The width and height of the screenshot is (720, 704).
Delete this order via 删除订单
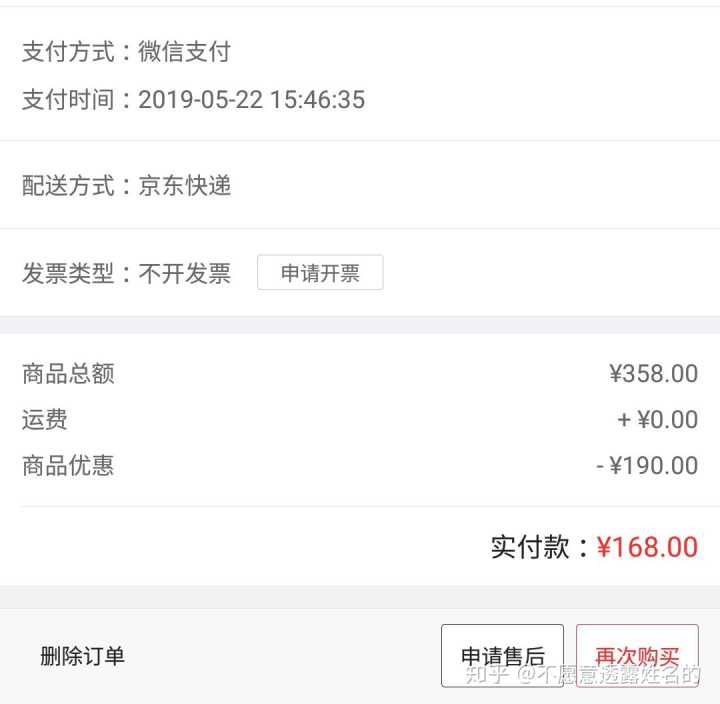[x=82, y=656]
